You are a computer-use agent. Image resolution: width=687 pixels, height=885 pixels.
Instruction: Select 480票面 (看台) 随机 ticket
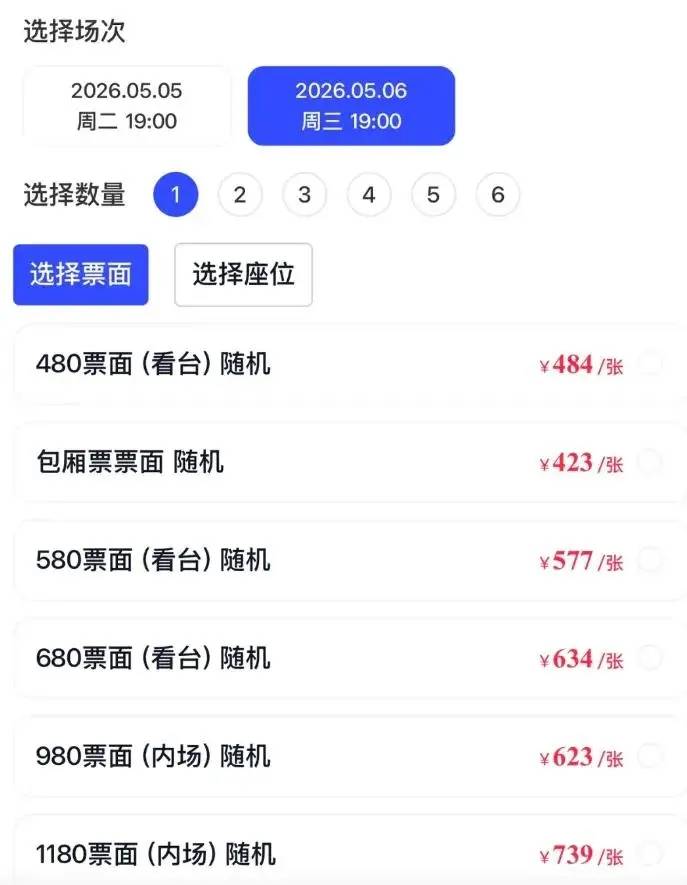point(349,364)
